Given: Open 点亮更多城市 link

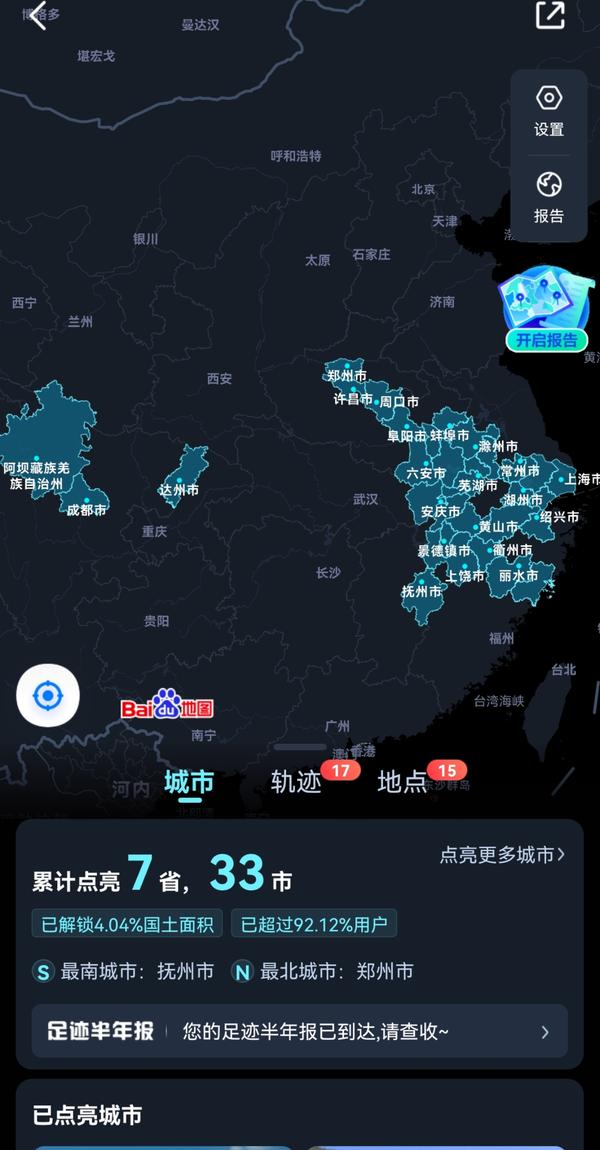Looking at the screenshot, I should pos(502,854).
